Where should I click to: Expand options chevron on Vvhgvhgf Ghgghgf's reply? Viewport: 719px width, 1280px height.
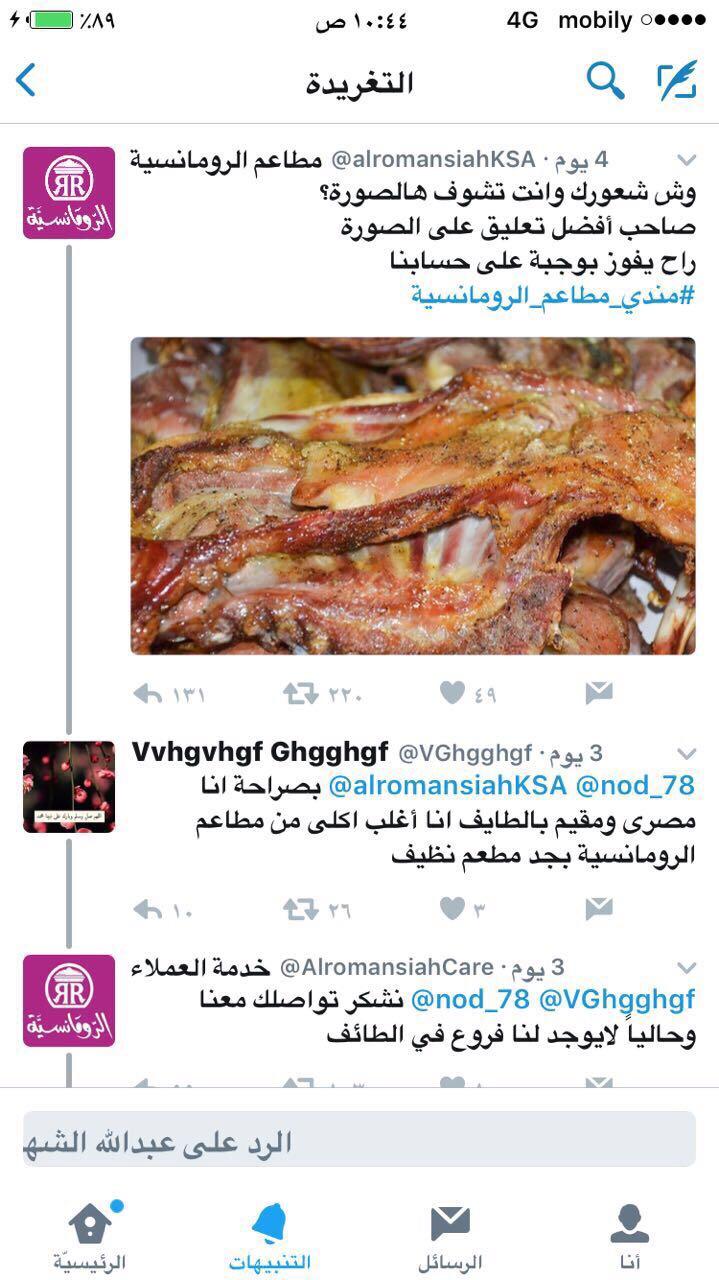coord(686,753)
